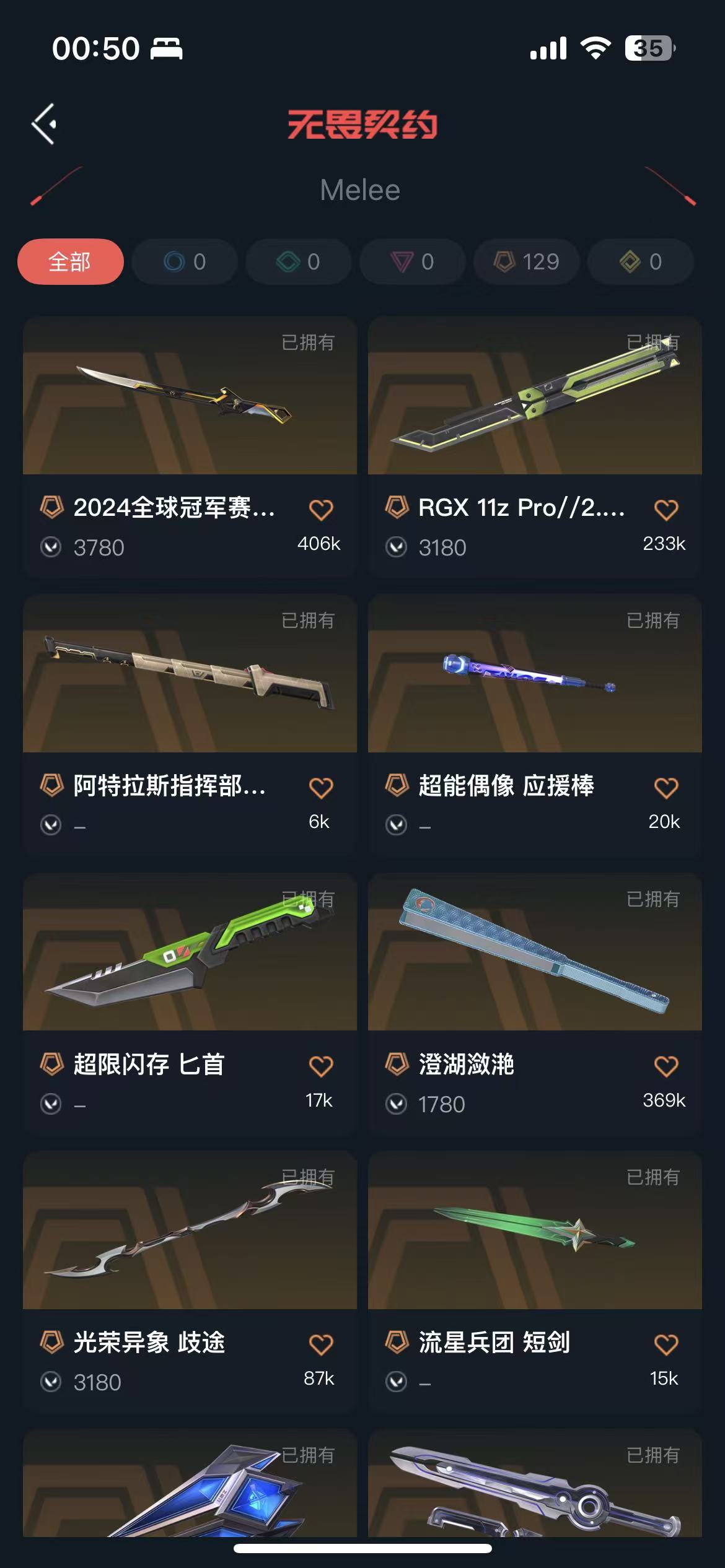The image size is (725, 1568).
Task: Like the 超能偶像 应援棒 skin
Action: (666, 788)
